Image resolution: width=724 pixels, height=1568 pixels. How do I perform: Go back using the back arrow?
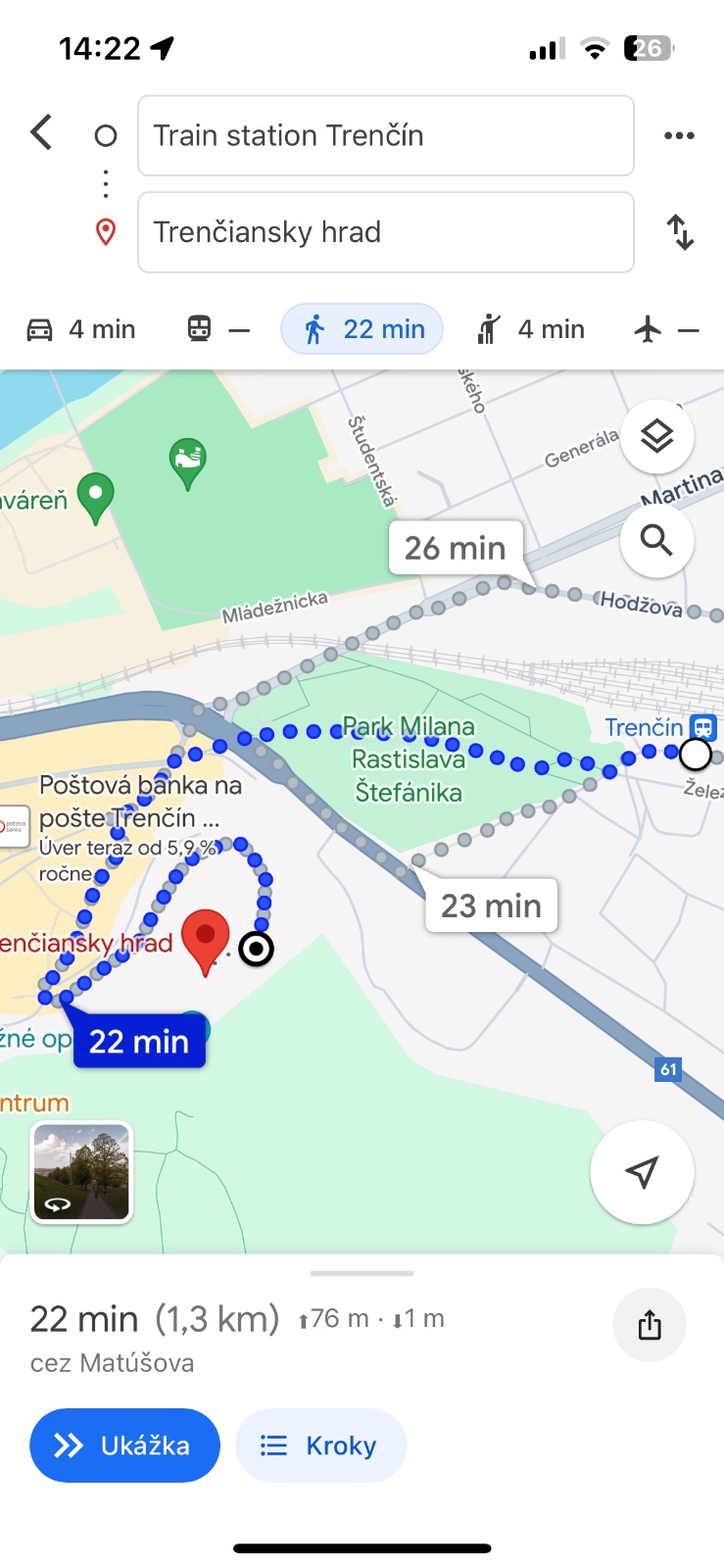coord(41,132)
